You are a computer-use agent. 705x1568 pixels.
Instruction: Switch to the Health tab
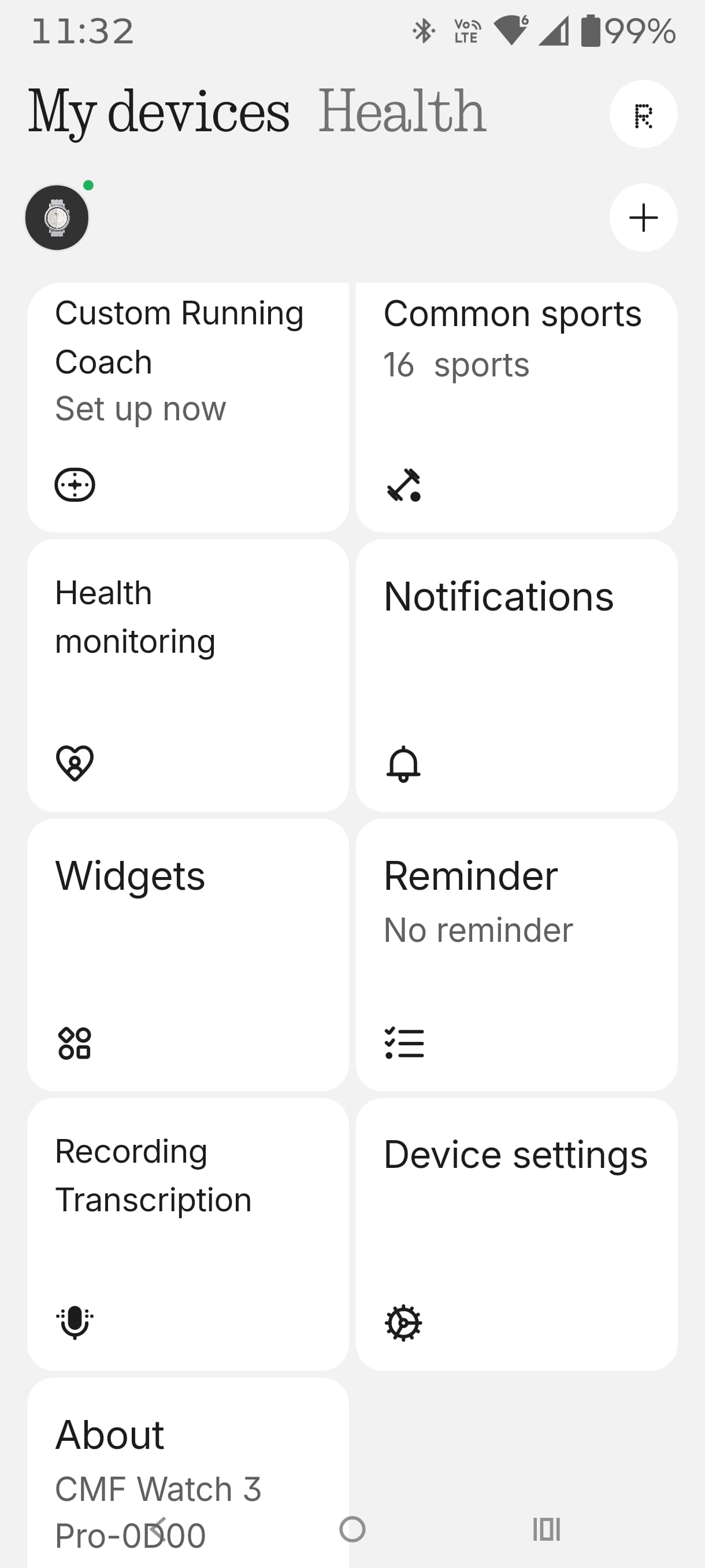coord(402,112)
